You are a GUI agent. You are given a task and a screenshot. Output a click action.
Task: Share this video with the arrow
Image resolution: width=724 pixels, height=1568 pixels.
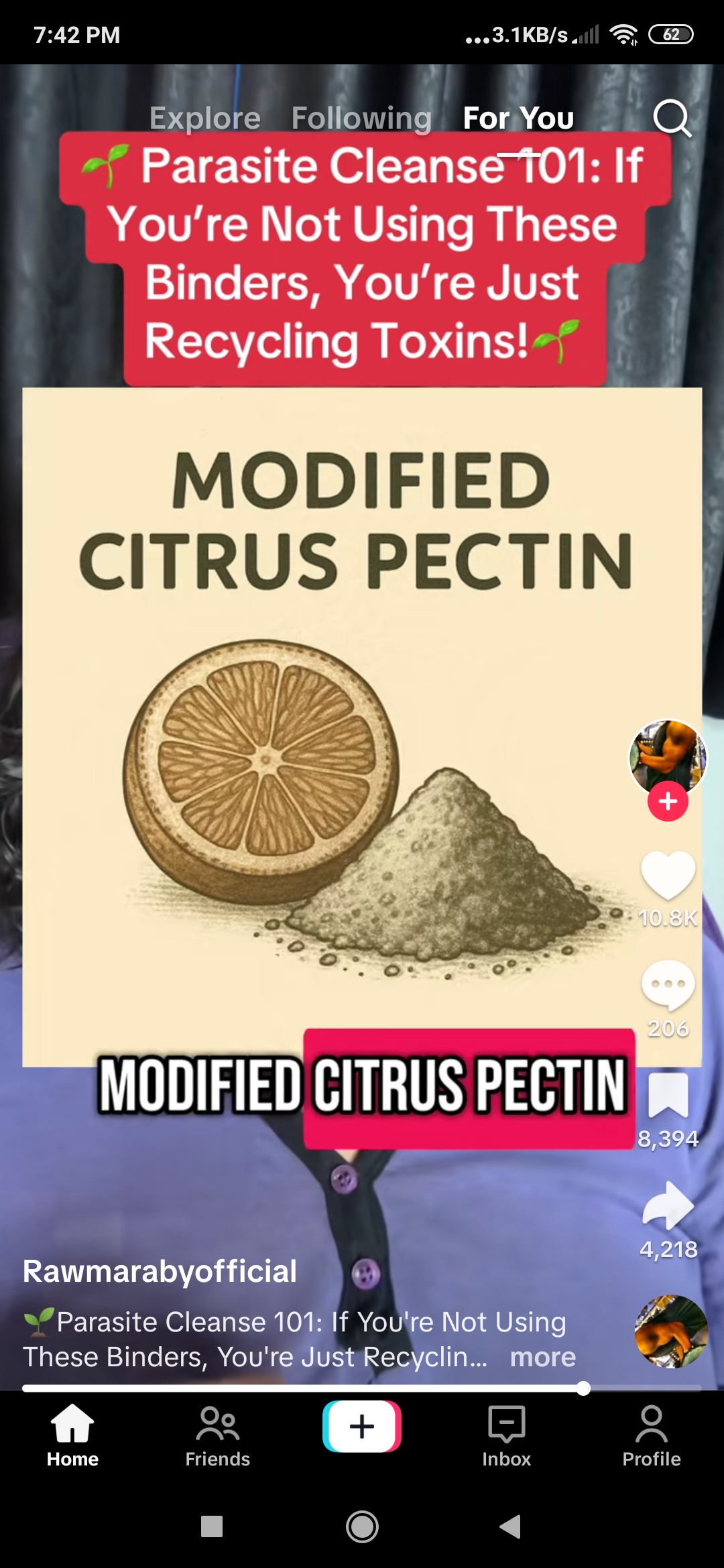[x=668, y=1205]
